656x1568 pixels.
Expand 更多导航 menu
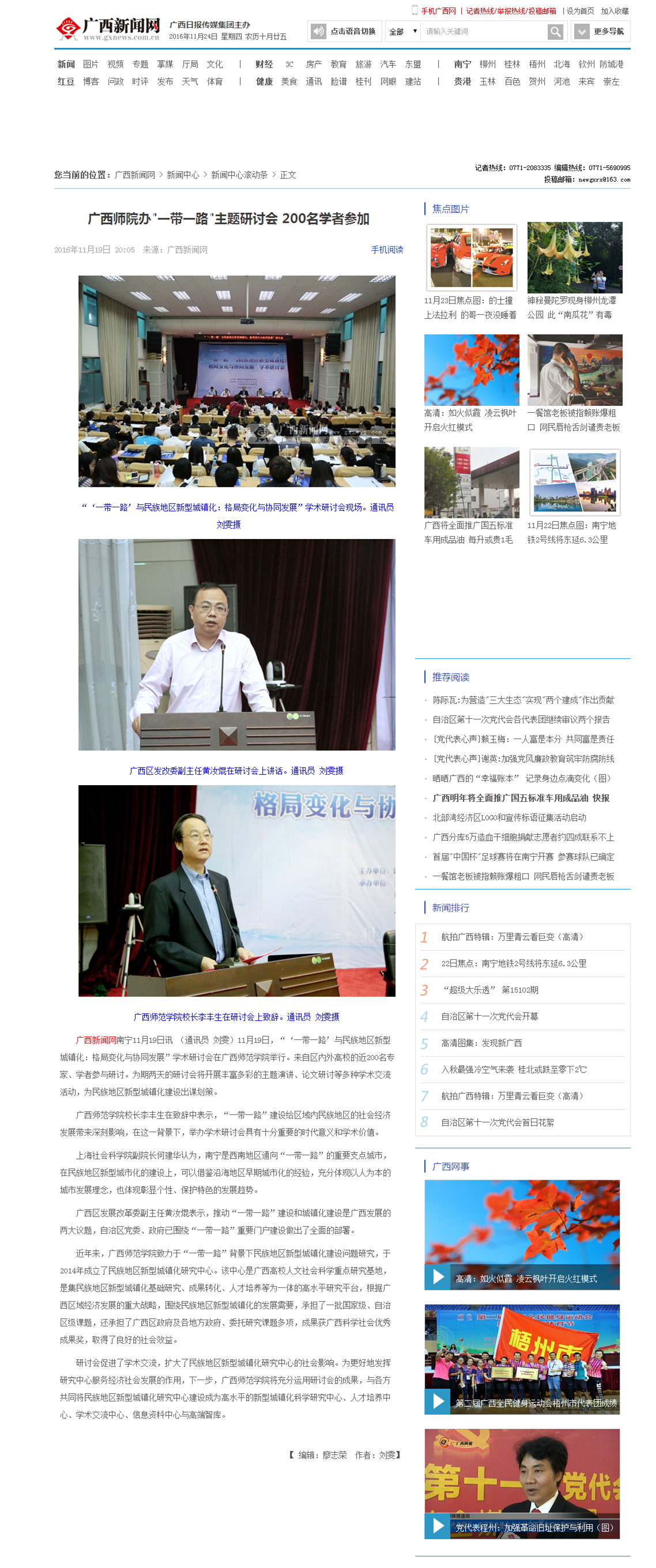(601, 32)
